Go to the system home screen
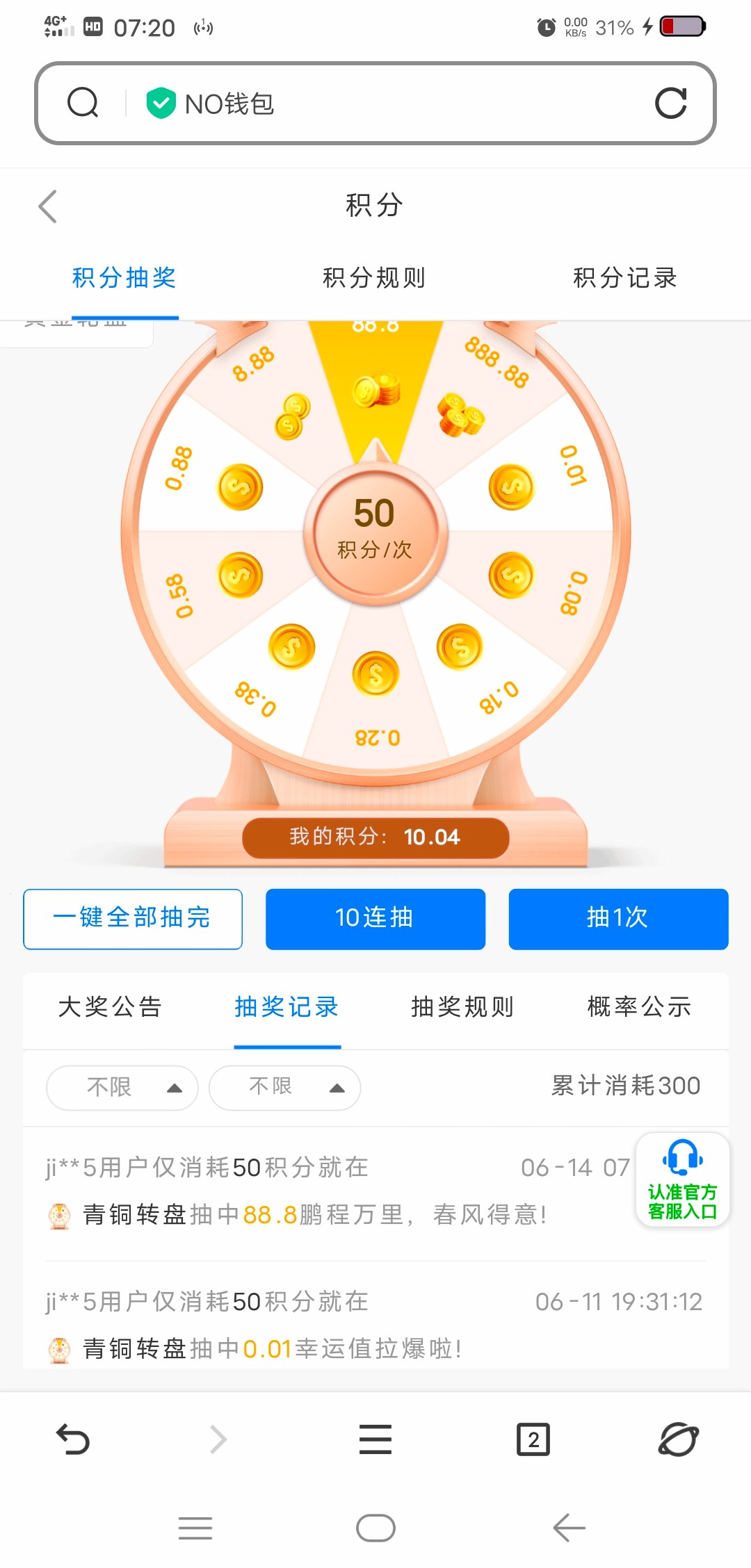Image resolution: width=751 pixels, height=1568 pixels. pos(375,1528)
